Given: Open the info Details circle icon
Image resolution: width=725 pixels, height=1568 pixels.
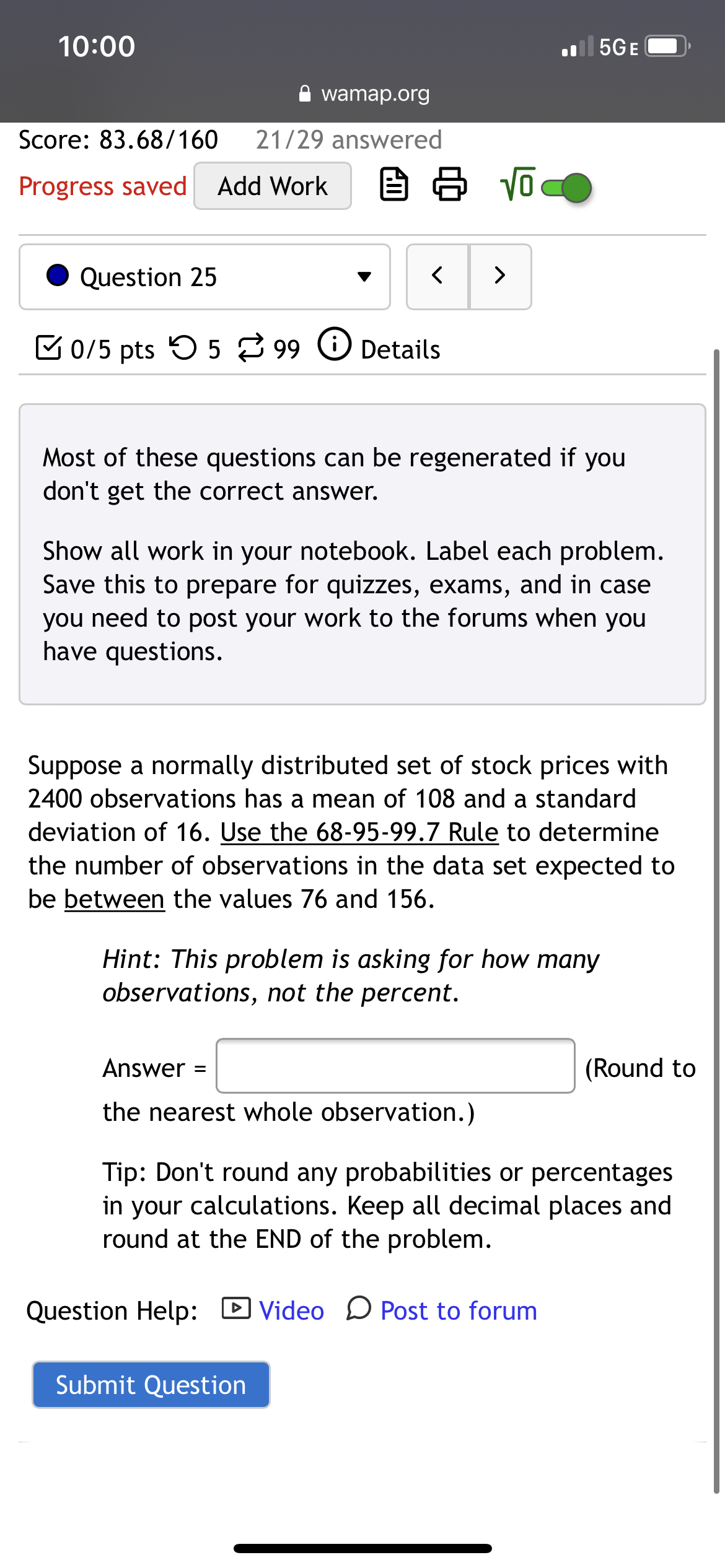Looking at the screenshot, I should click(335, 346).
